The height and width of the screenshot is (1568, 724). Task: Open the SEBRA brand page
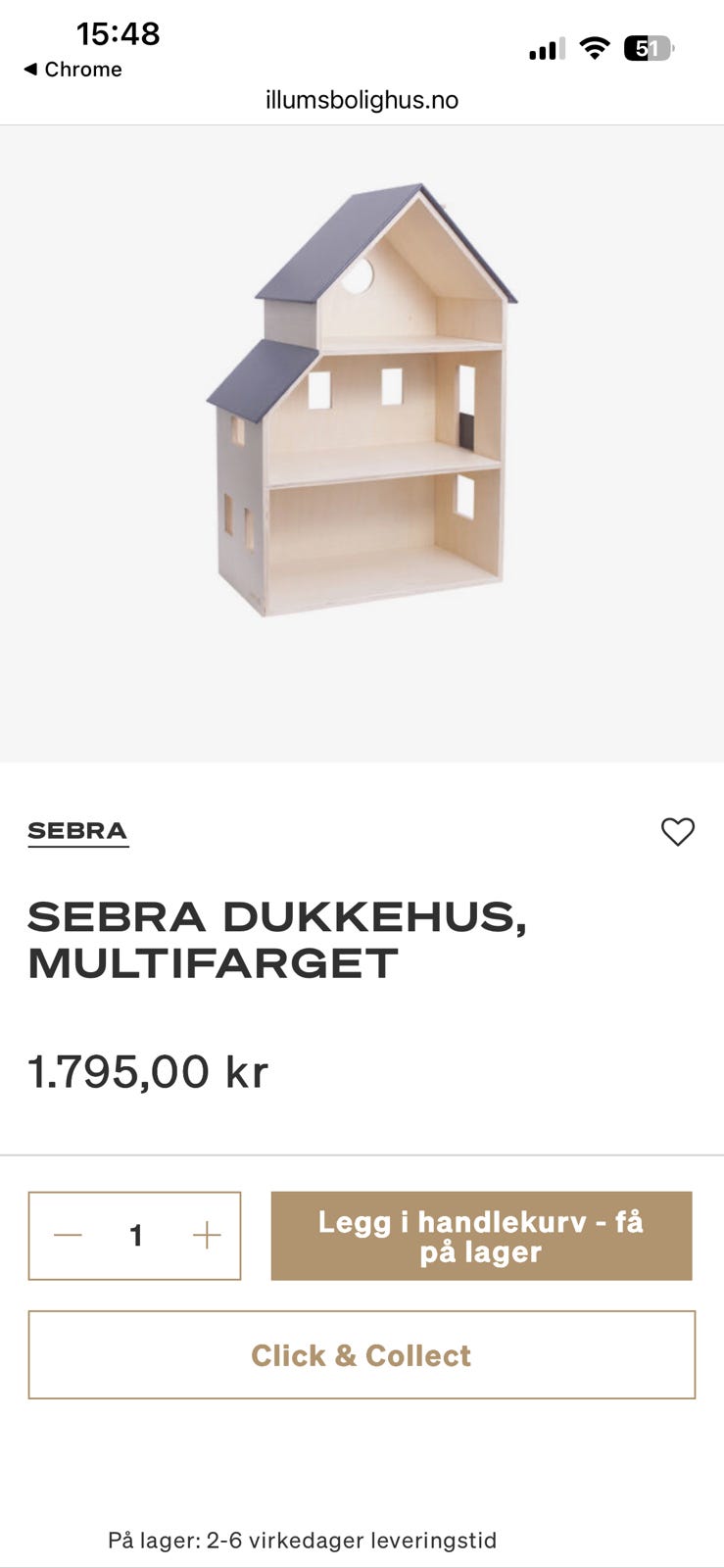77,829
